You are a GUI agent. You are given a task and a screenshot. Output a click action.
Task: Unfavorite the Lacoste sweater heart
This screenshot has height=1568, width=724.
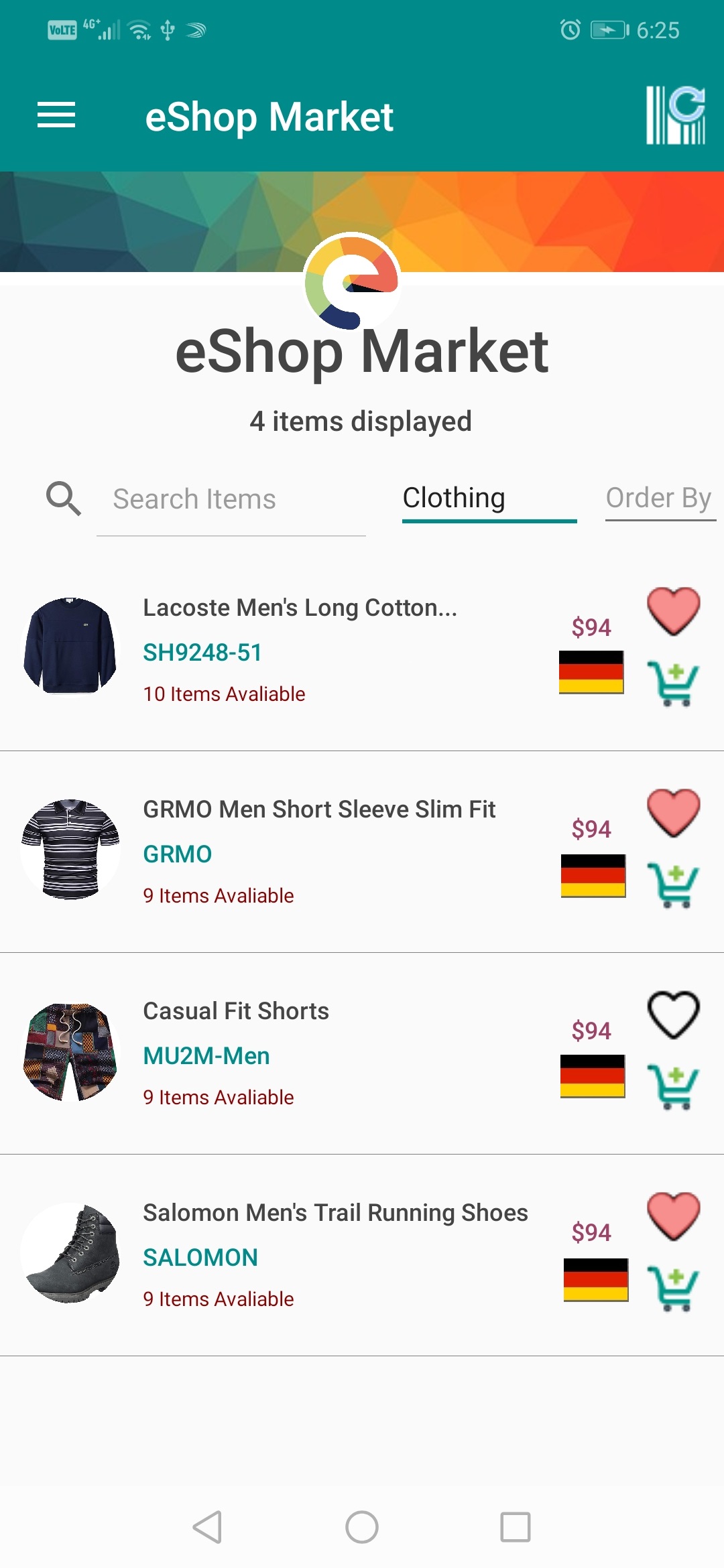click(673, 611)
